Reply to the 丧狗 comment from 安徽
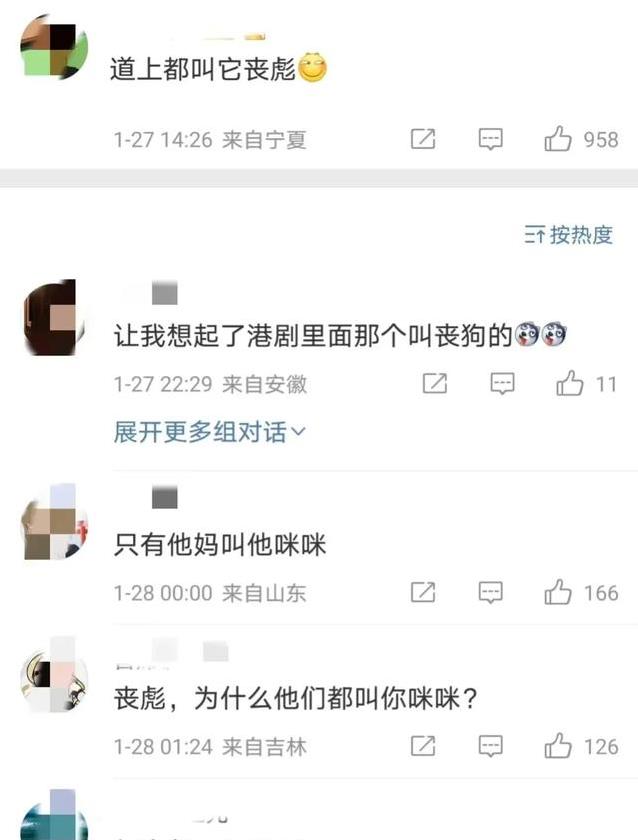 pyautogui.click(x=502, y=383)
